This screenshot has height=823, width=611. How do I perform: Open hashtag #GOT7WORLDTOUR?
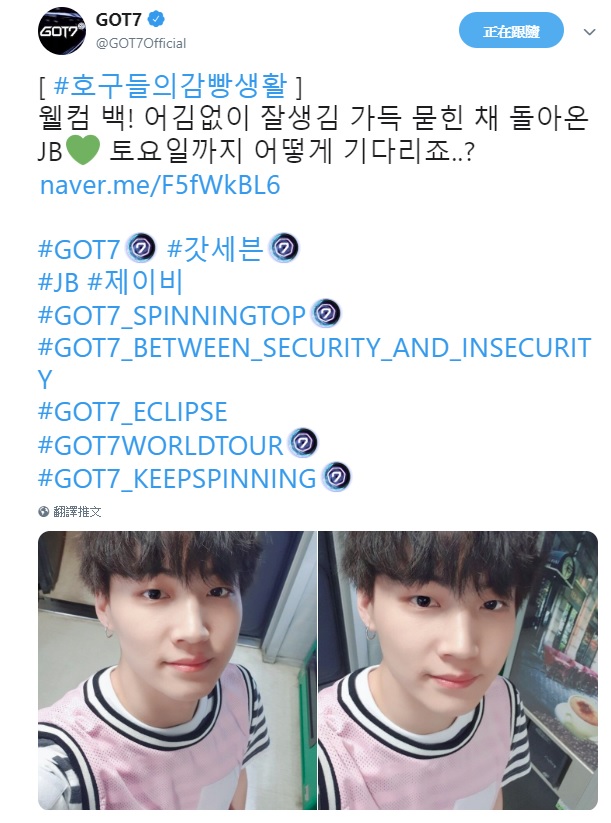point(160,444)
